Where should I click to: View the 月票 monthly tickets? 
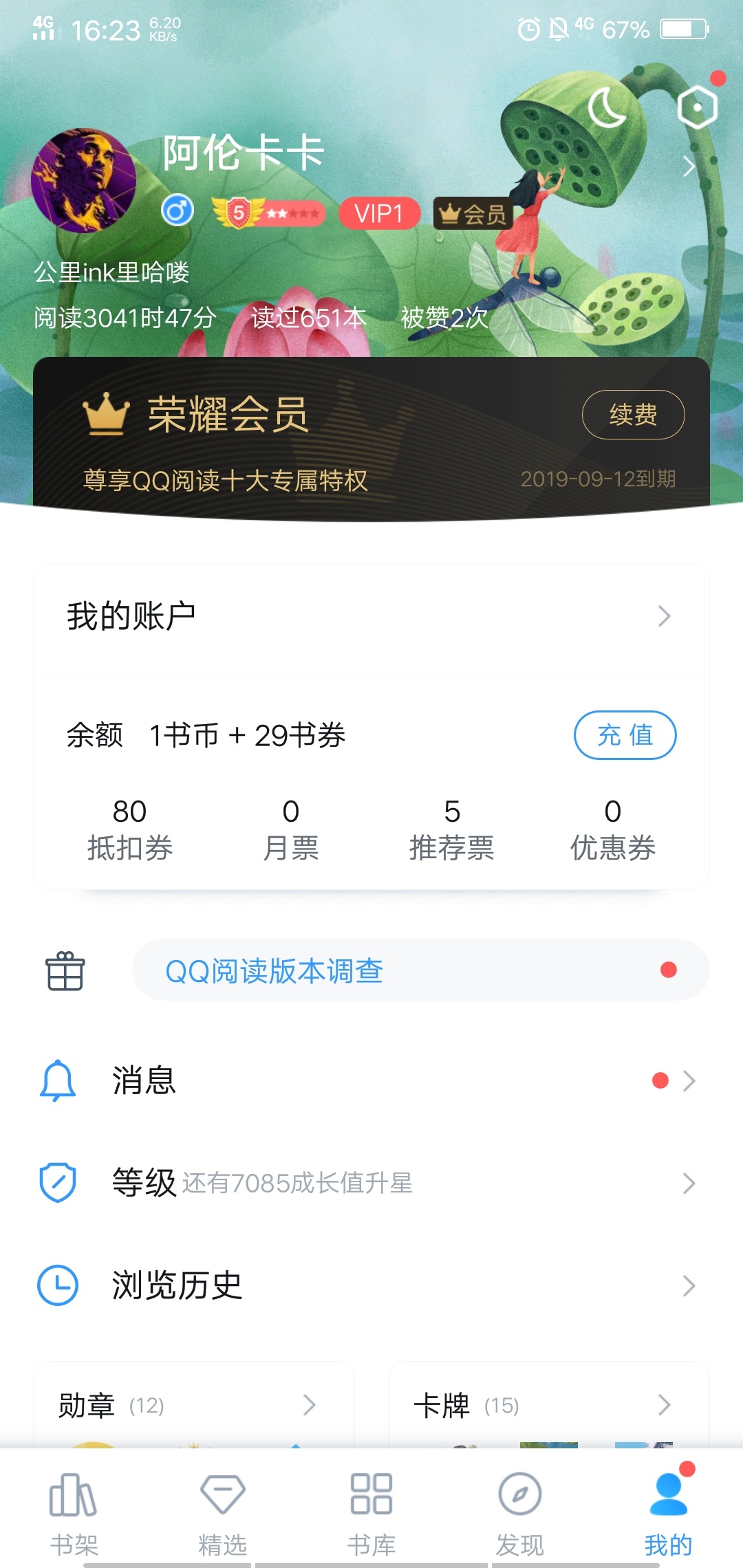coord(290,829)
